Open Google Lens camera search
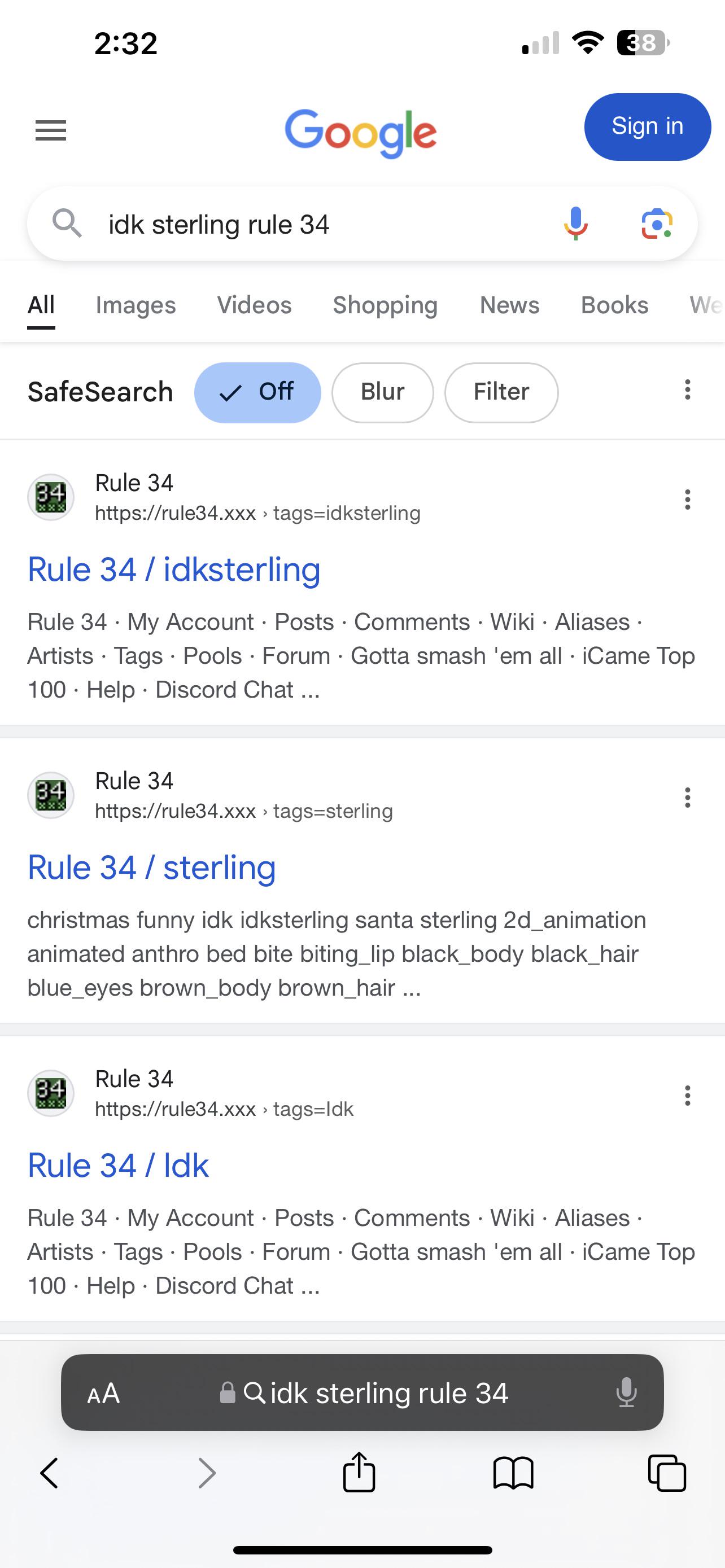Viewport: 725px width, 1568px height. tap(657, 224)
